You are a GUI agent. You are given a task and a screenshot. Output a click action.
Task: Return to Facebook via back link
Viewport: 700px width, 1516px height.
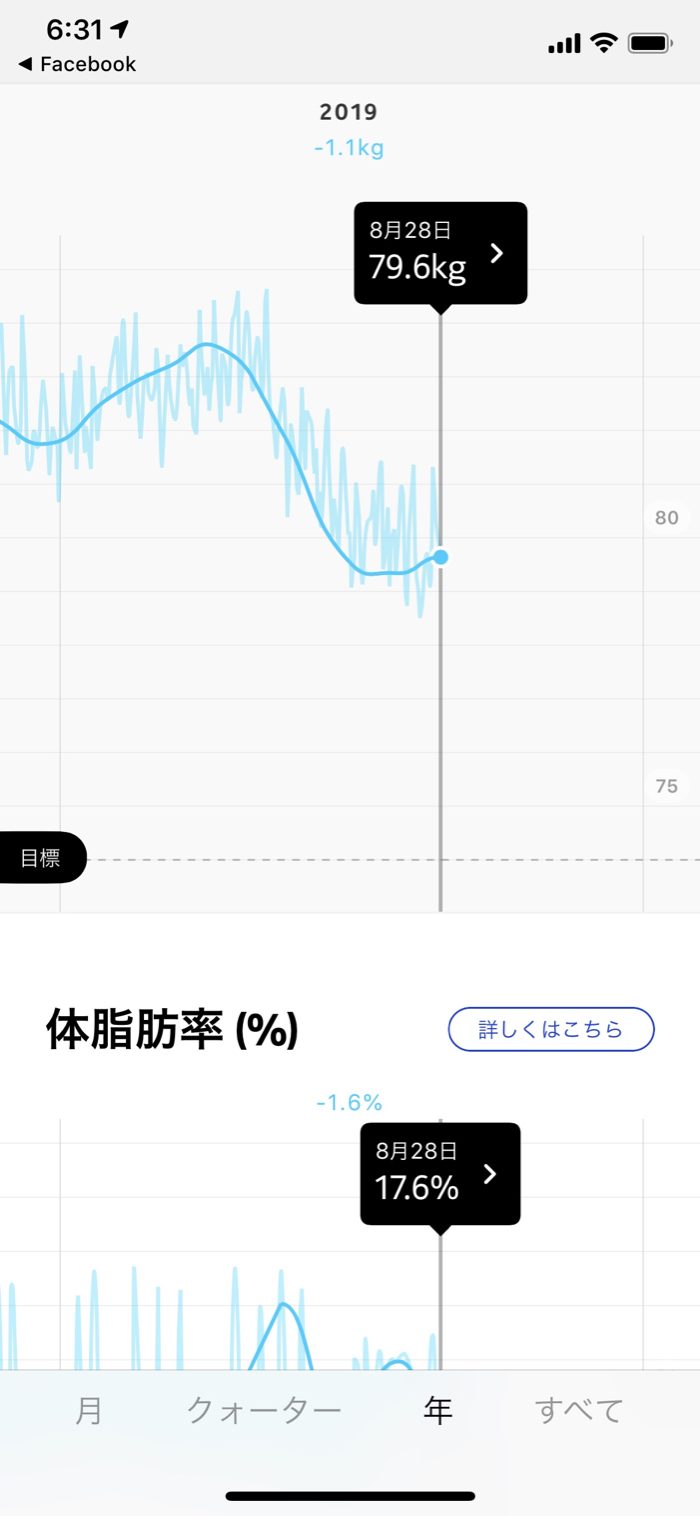click(x=76, y=64)
